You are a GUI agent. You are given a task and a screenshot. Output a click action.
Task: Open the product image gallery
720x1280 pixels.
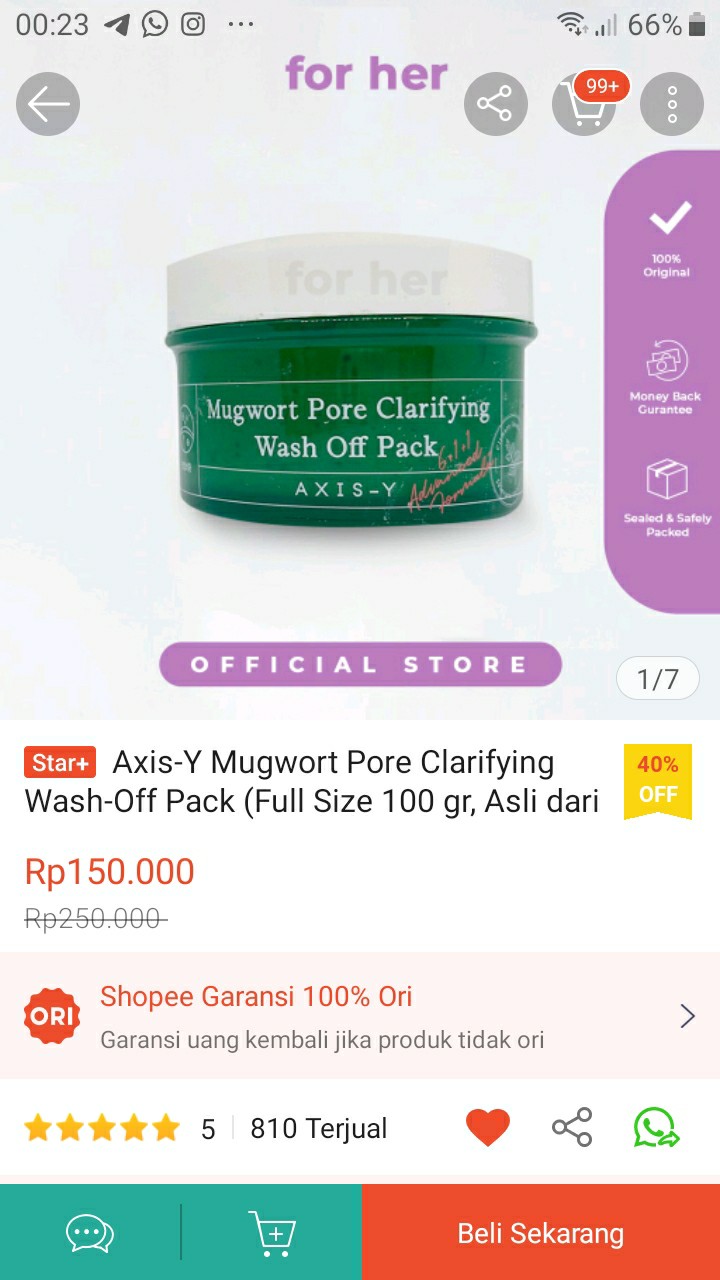coord(350,400)
